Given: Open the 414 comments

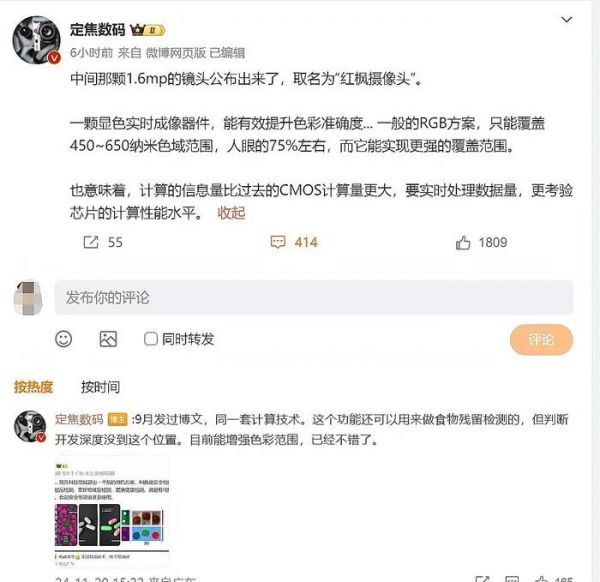Looking at the screenshot, I should pyautogui.click(x=294, y=242).
